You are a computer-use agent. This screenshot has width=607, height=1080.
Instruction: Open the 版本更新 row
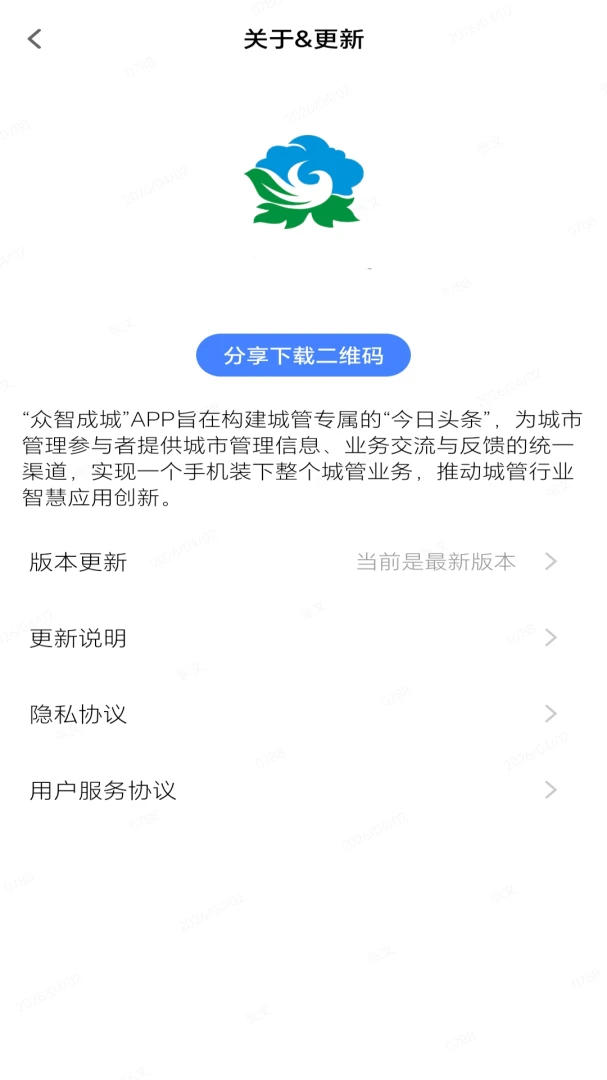click(x=303, y=562)
